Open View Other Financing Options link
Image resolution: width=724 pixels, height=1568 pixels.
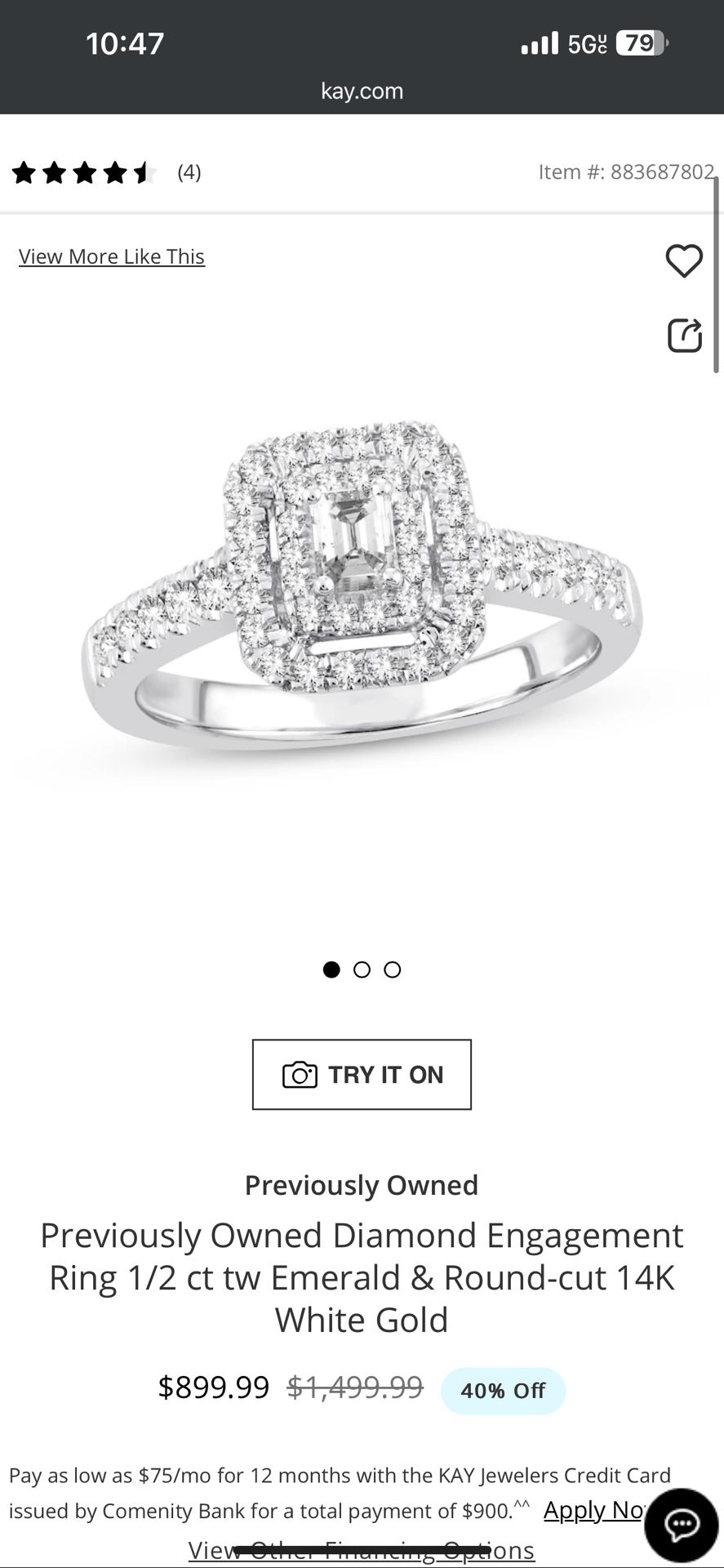(x=362, y=1549)
